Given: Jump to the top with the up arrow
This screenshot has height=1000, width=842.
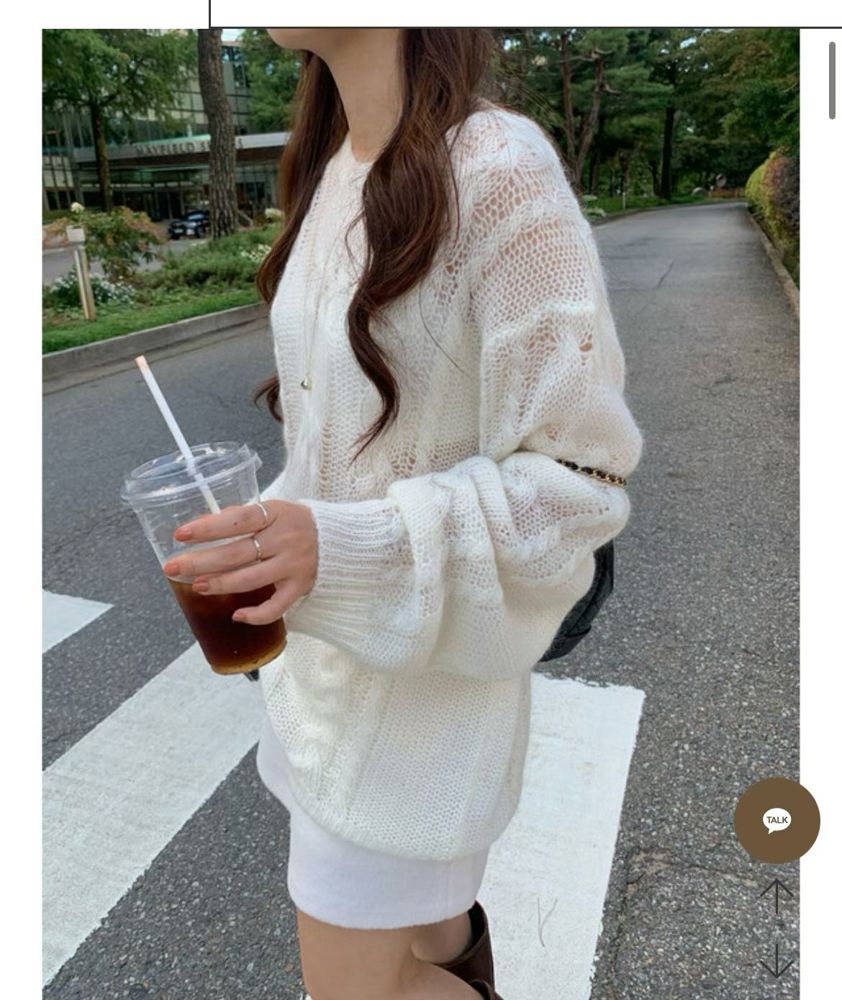Looking at the screenshot, I should (x=776, y=896).
